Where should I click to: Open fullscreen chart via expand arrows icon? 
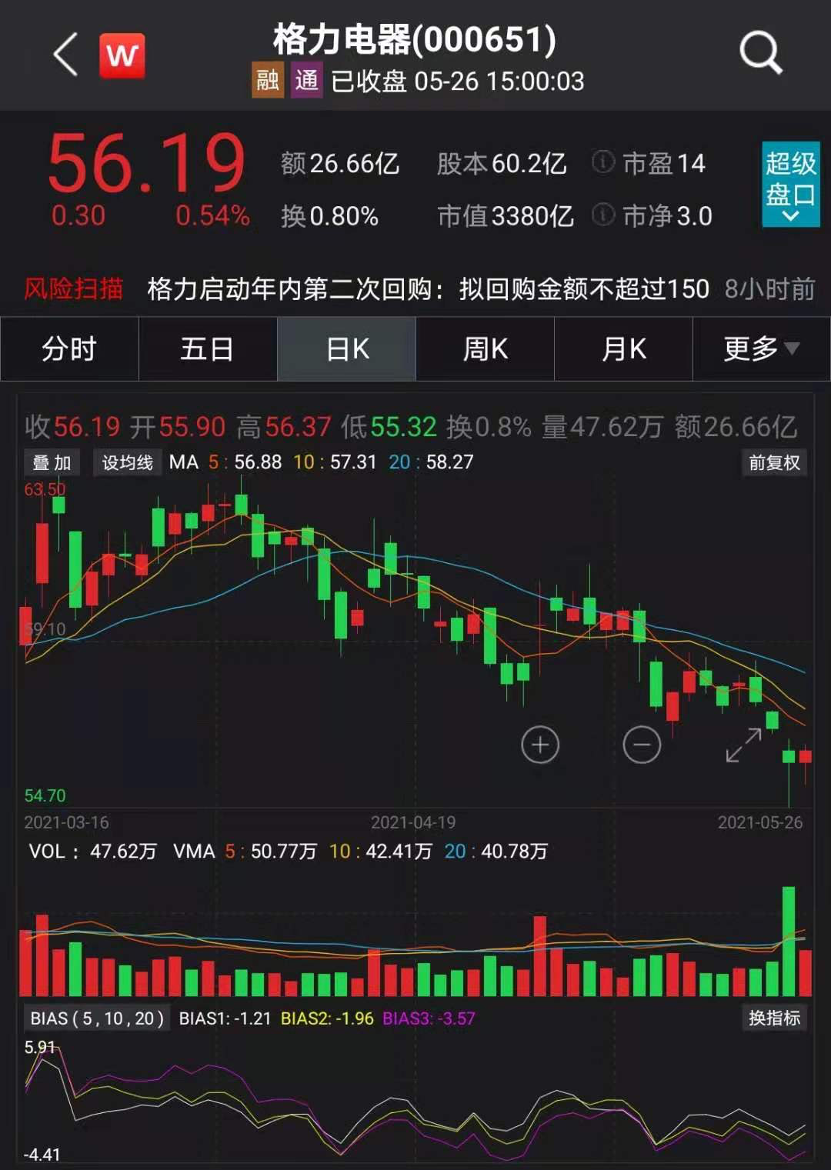pos(742,744)
